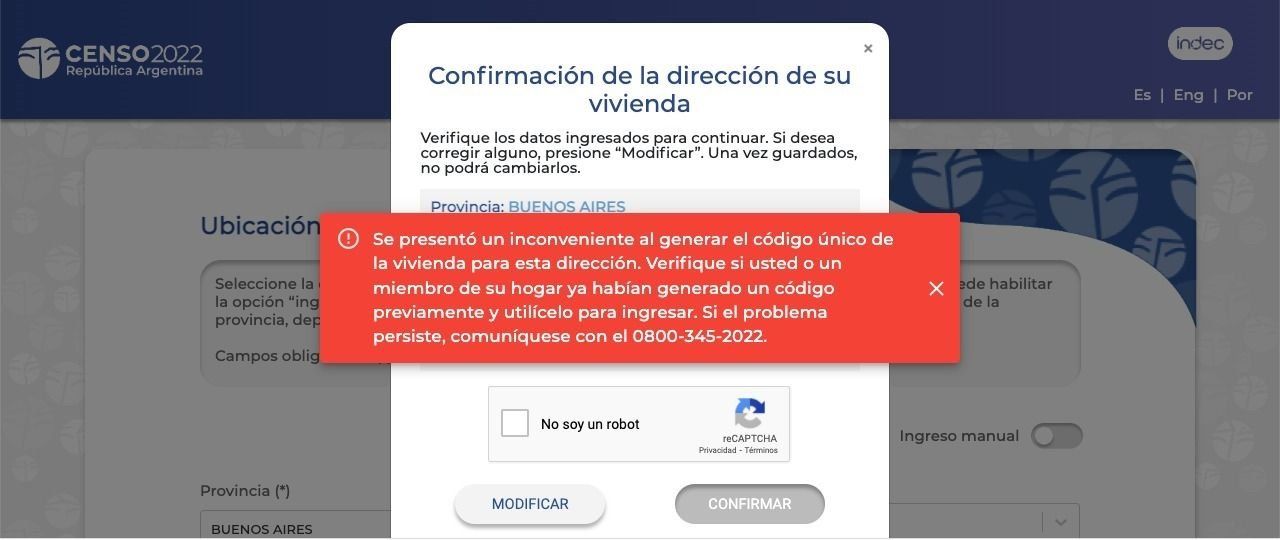Switch language to Por
Image resolution: width=1280 pixels, height=540 pixels.
click(1239, 95)
